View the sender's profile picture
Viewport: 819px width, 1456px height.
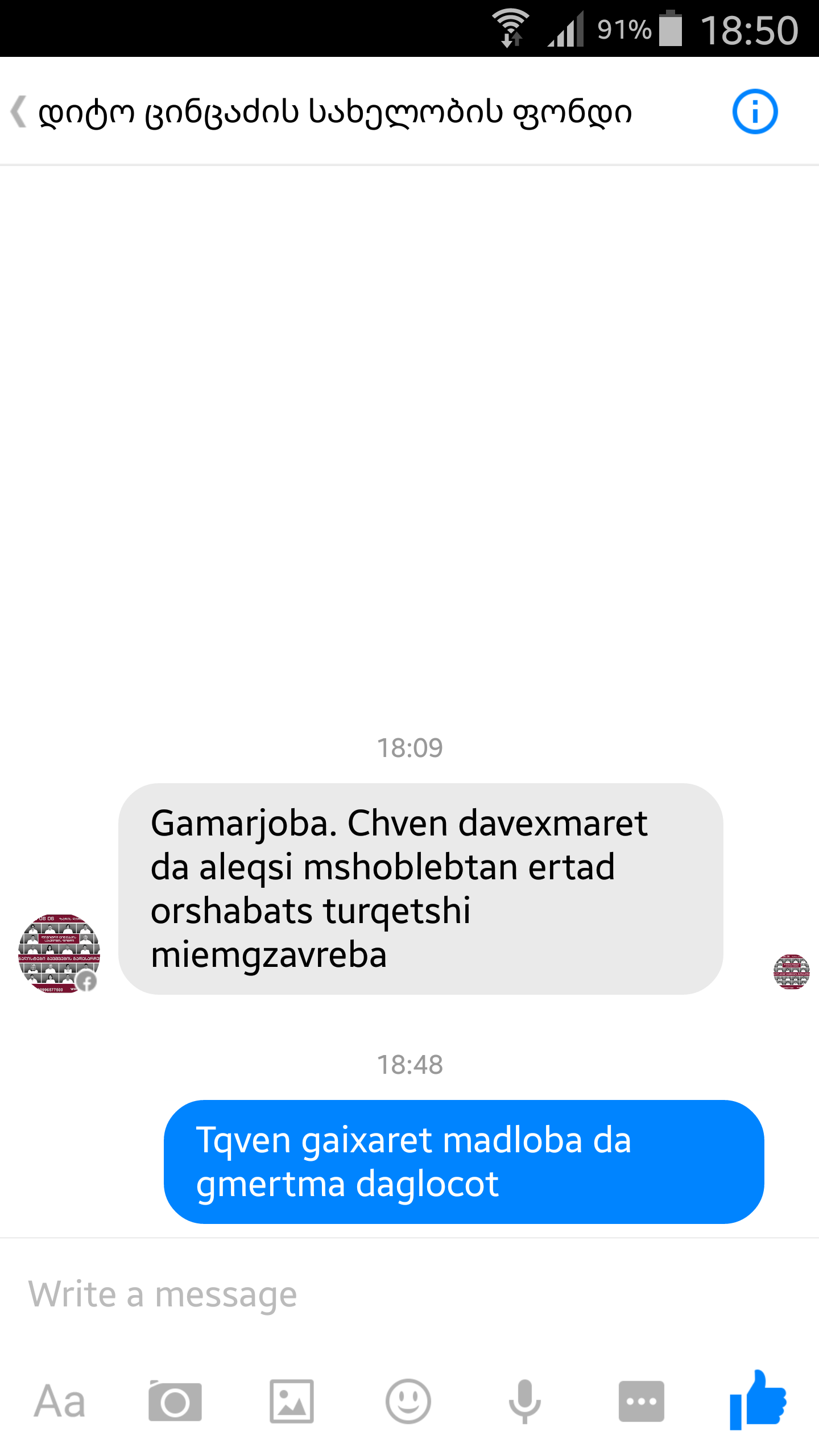[x=59, y=953]
